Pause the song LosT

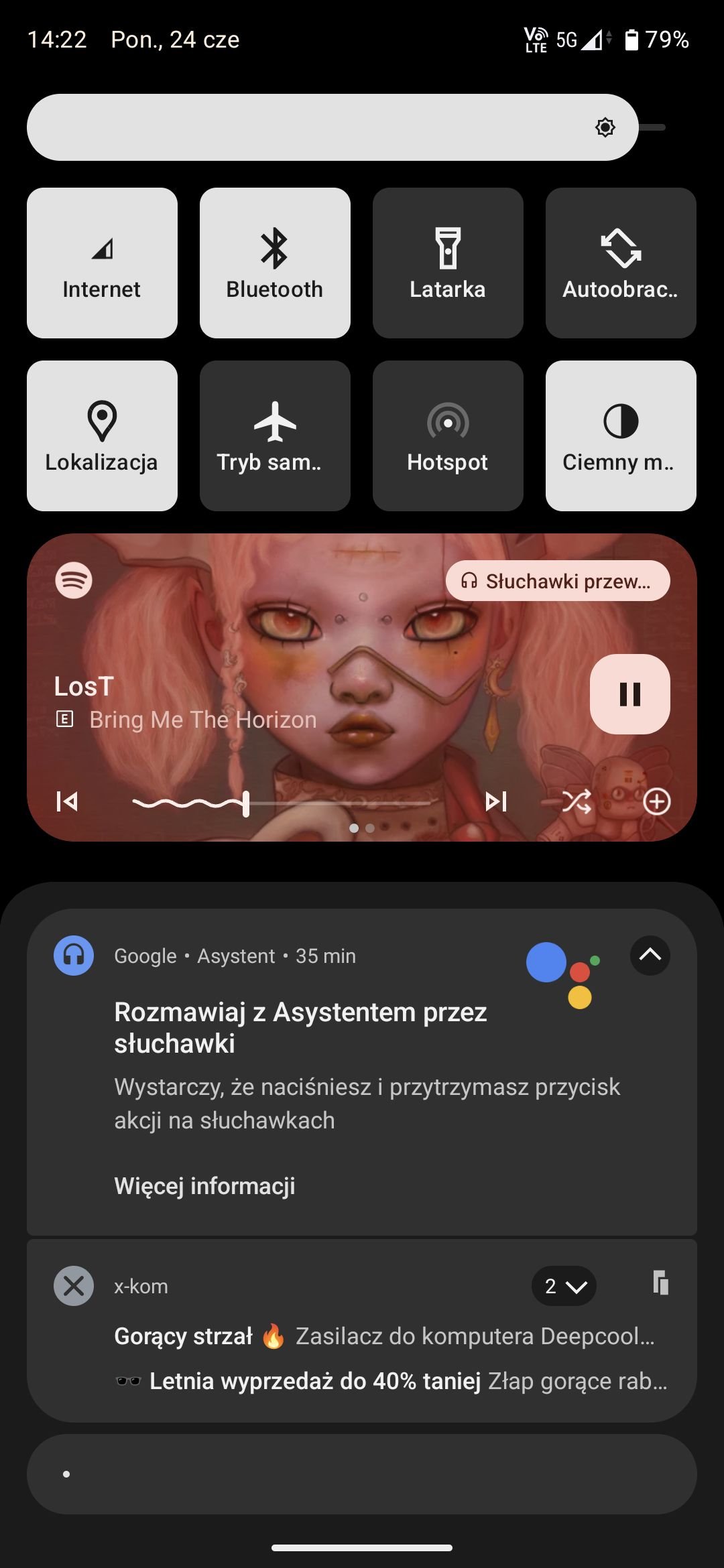tap(629, 694)
